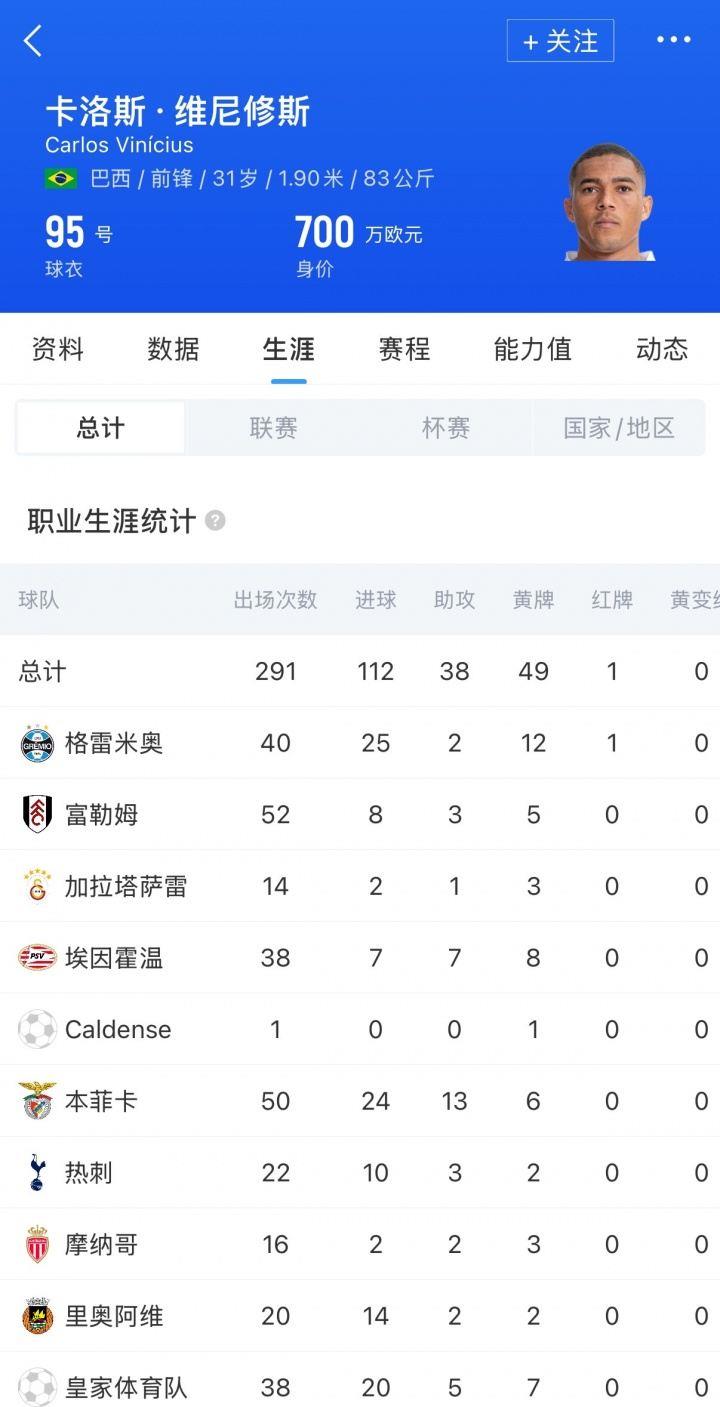Open the 能力值 tab
Screen dimensions: 720x1407
(532, 349)
